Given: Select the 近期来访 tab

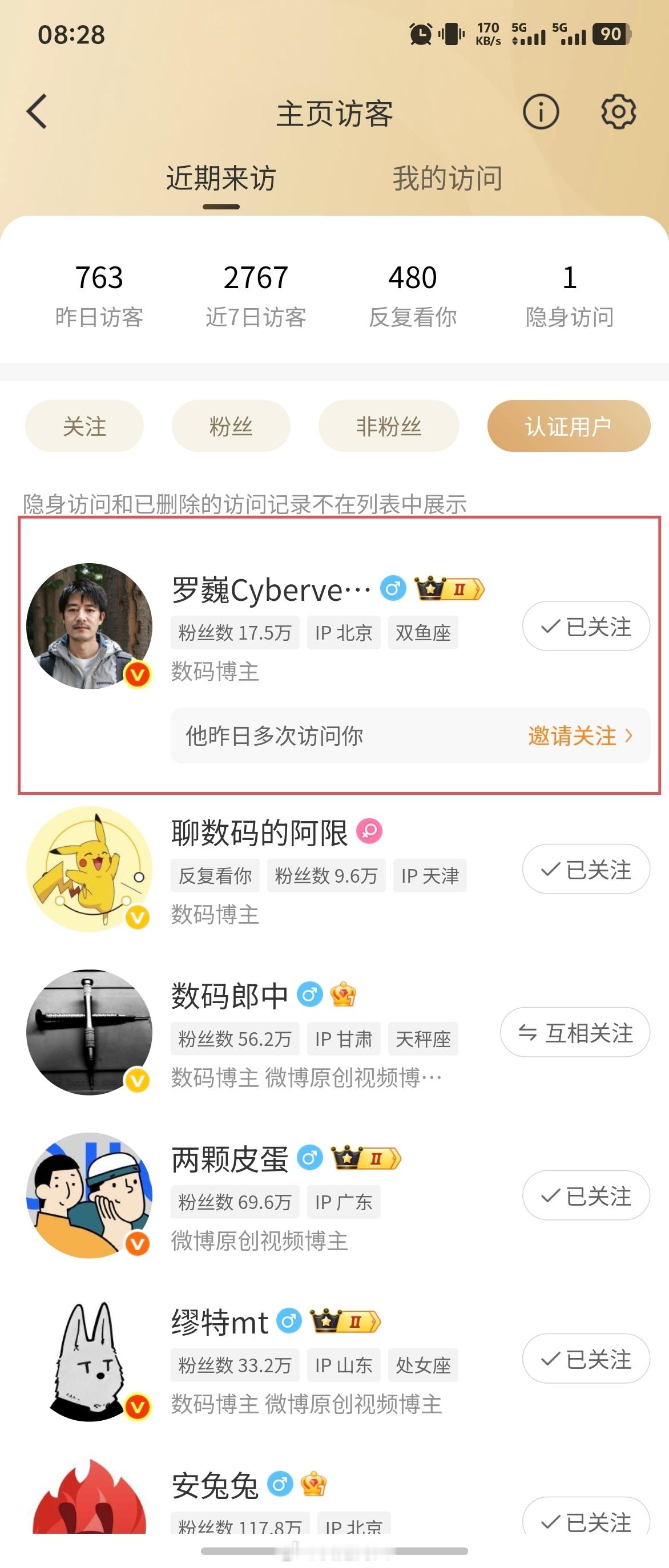Looking at the screenshot, I should point(221,179).
